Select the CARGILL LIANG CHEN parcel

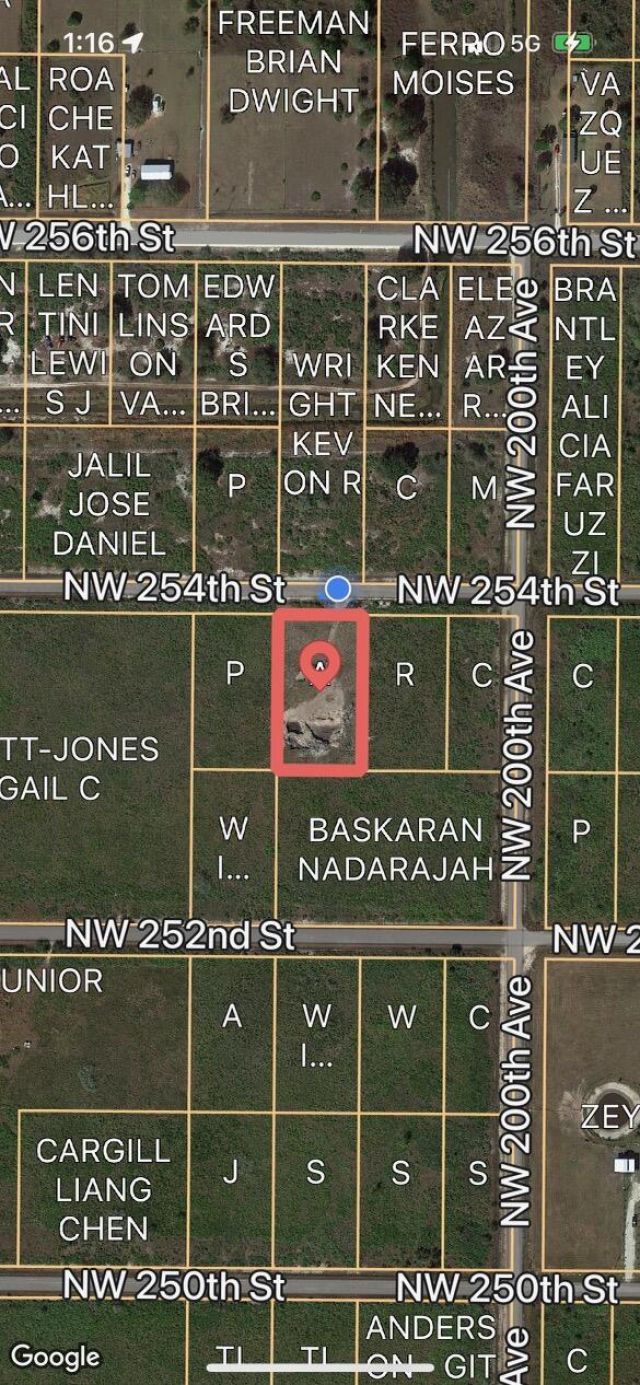point(103,1189)
